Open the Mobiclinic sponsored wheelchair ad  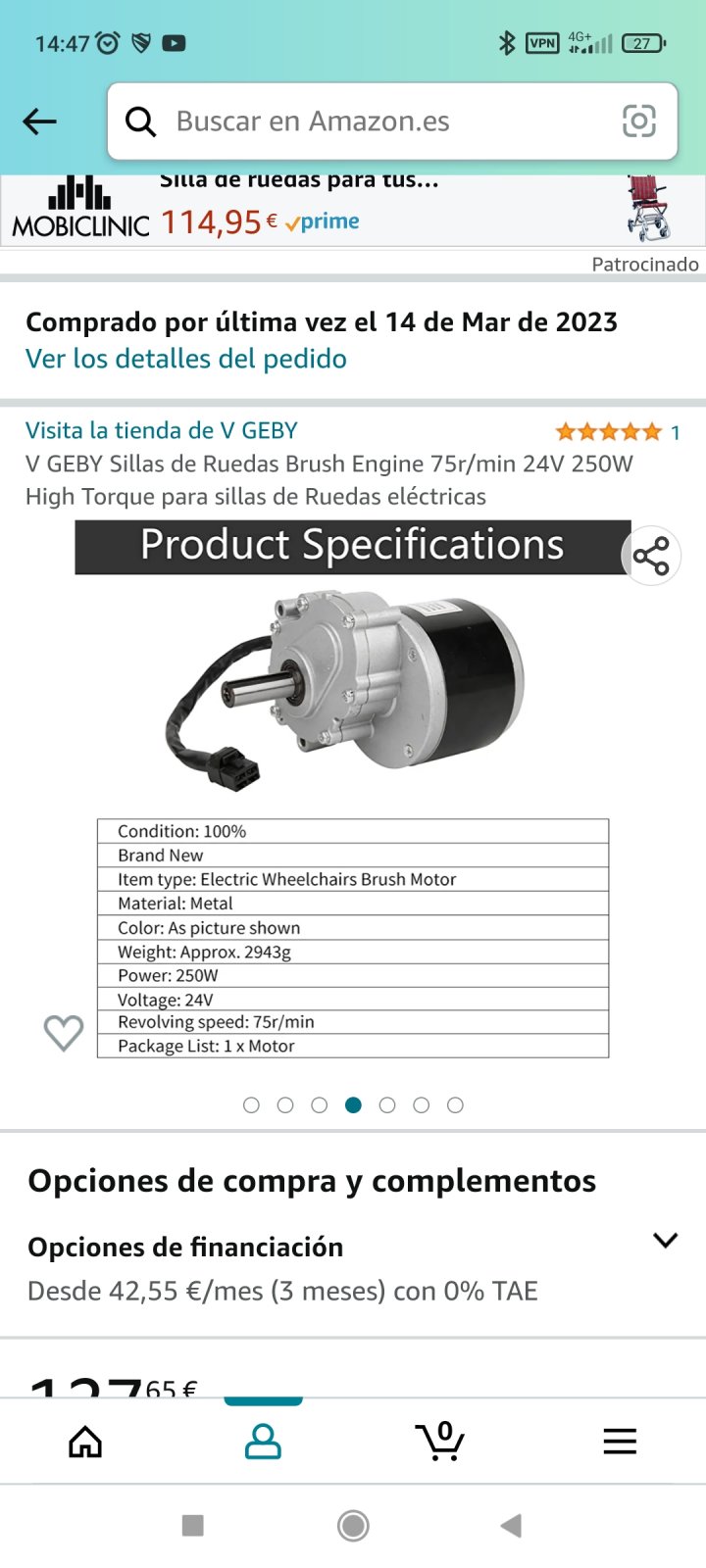click(x=353, y=211)
